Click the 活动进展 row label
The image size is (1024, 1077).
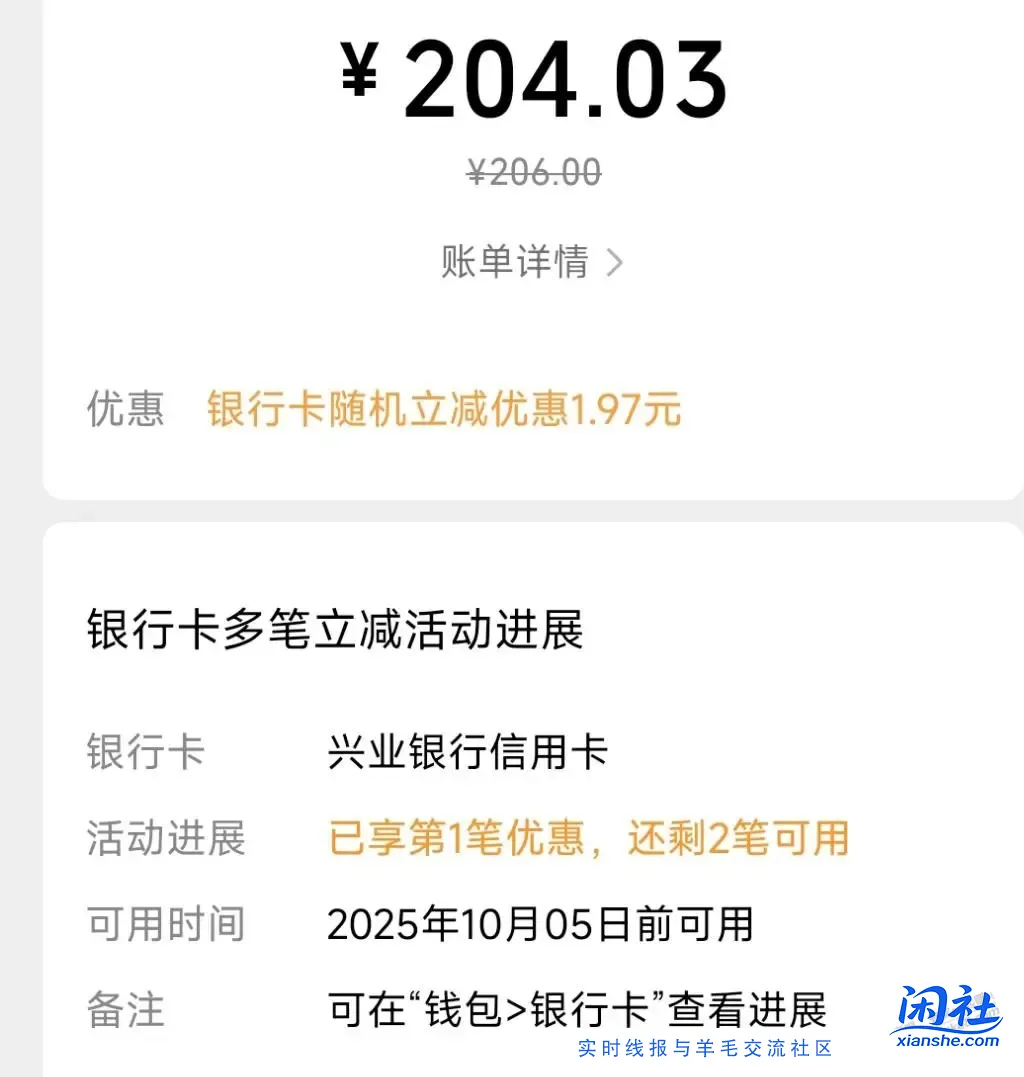tap(164, 840)
